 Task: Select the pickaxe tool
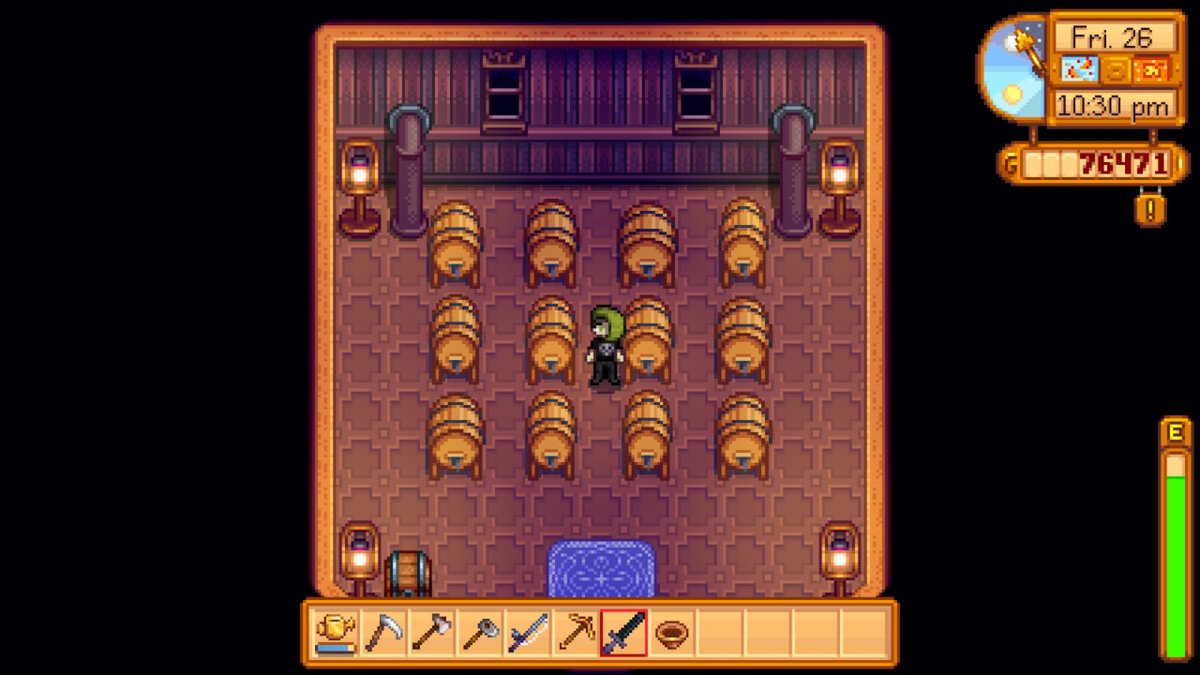(575, 632)
